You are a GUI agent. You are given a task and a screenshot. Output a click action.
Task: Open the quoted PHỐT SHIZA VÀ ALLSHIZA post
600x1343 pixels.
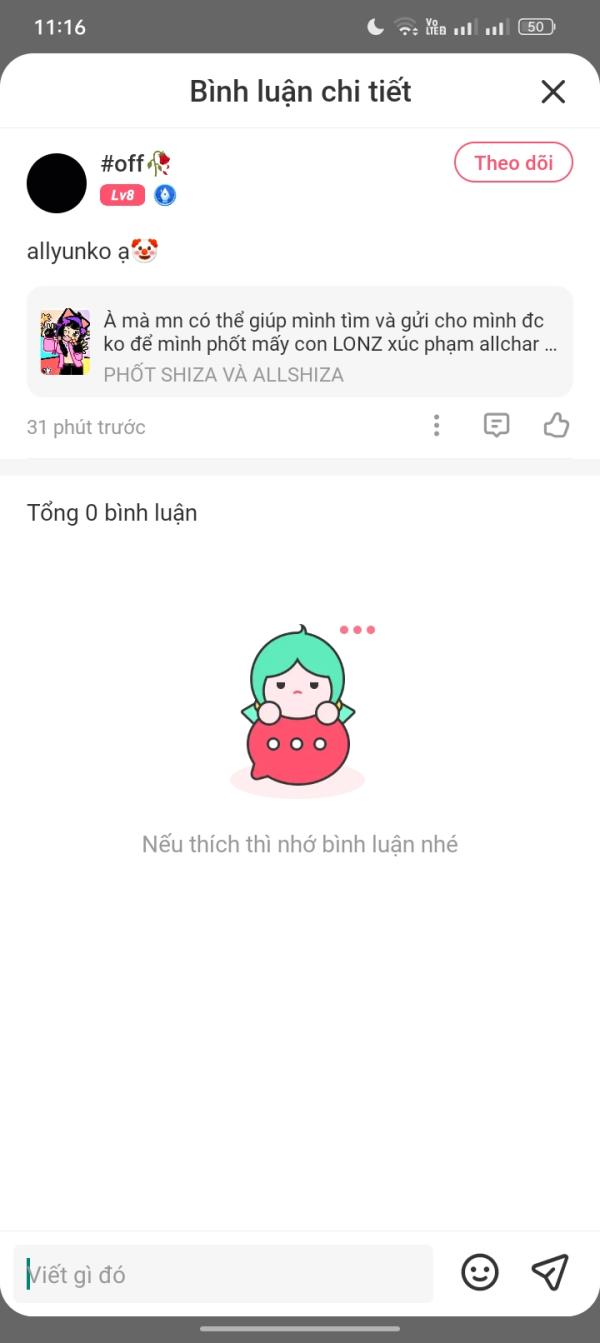point(300,342)
